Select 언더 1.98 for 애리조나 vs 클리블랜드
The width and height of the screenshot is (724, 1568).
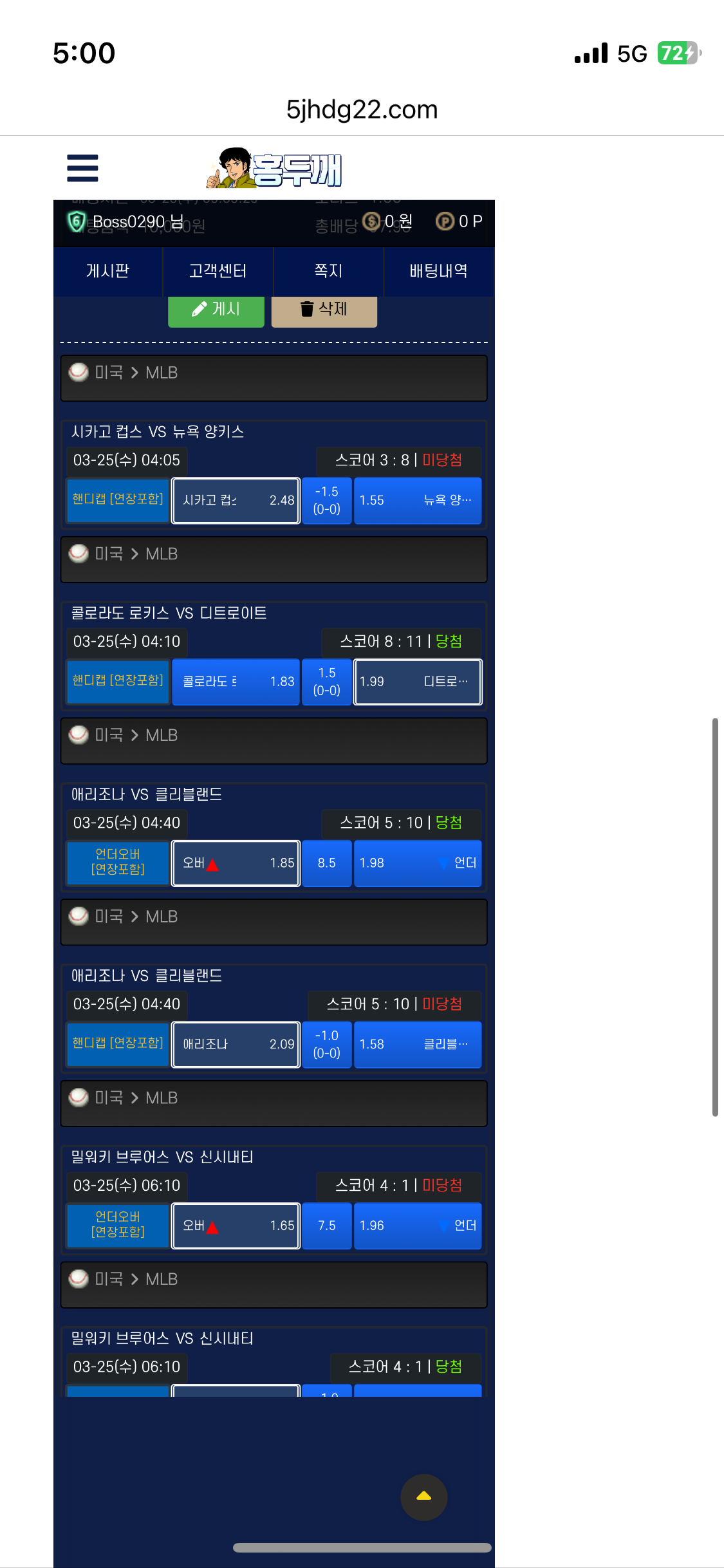418,863
